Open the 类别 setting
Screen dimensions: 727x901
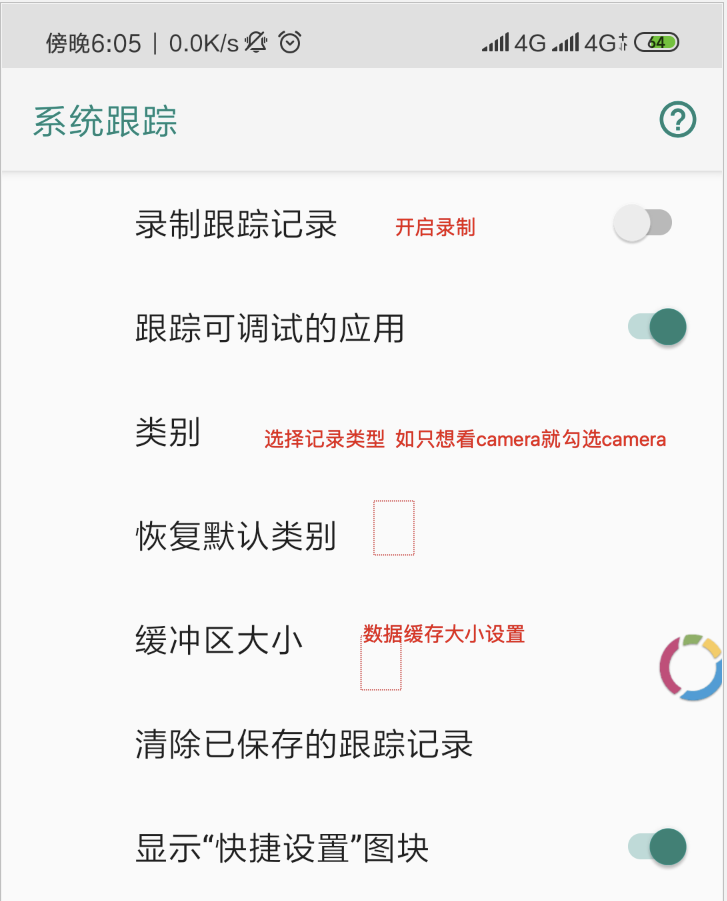click(x=168, y=433)
